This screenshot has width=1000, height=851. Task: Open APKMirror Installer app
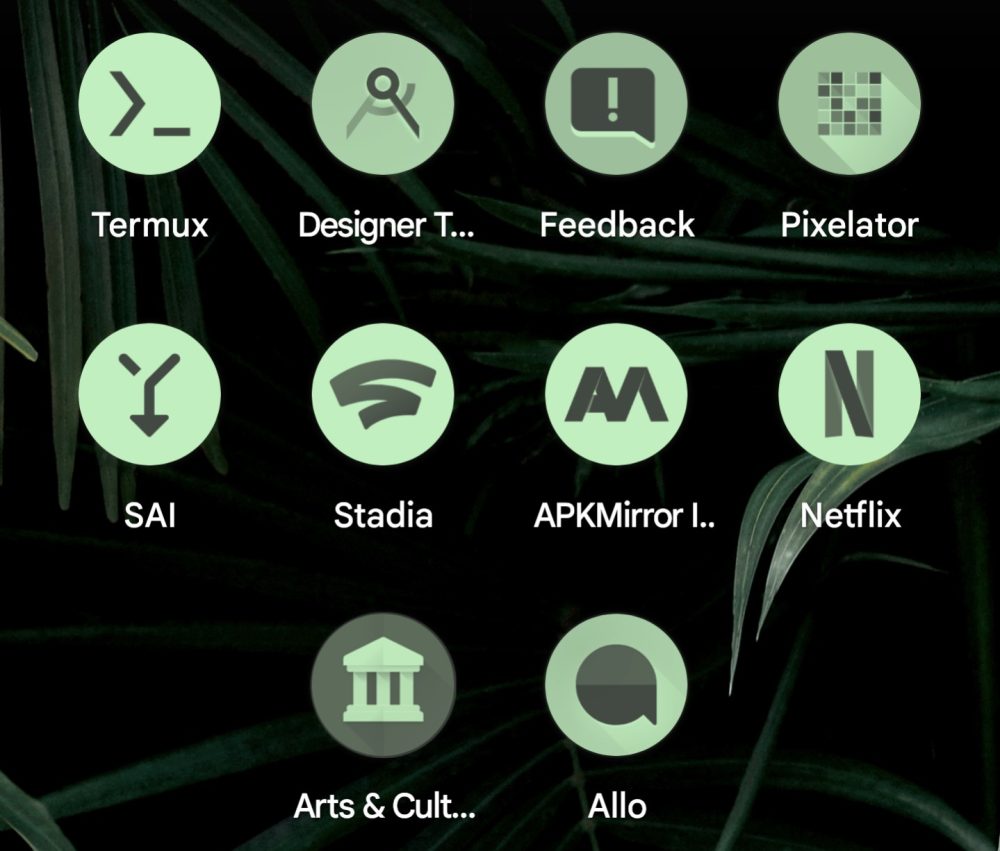point(617,394)
